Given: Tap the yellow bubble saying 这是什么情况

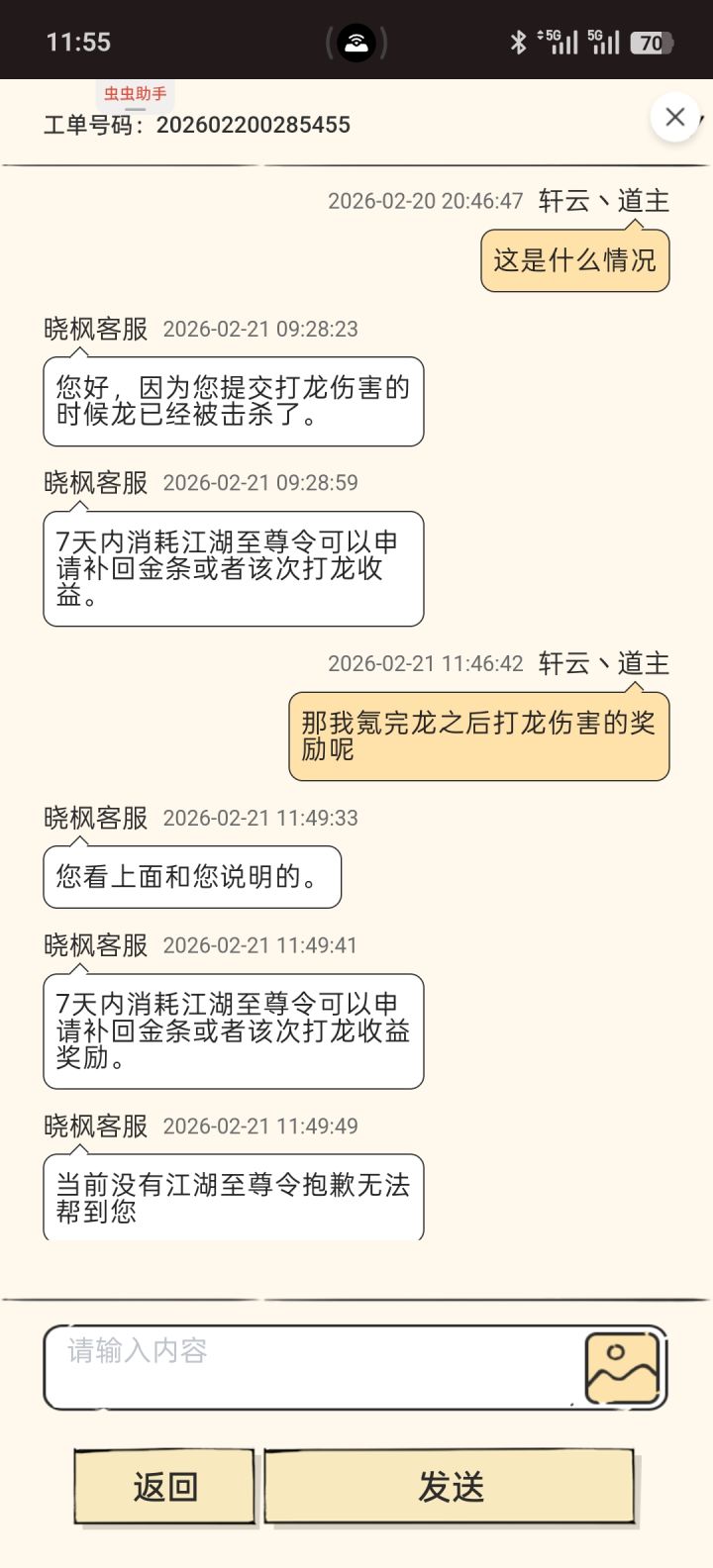Looking at the screenshot, I should point(574,259).
